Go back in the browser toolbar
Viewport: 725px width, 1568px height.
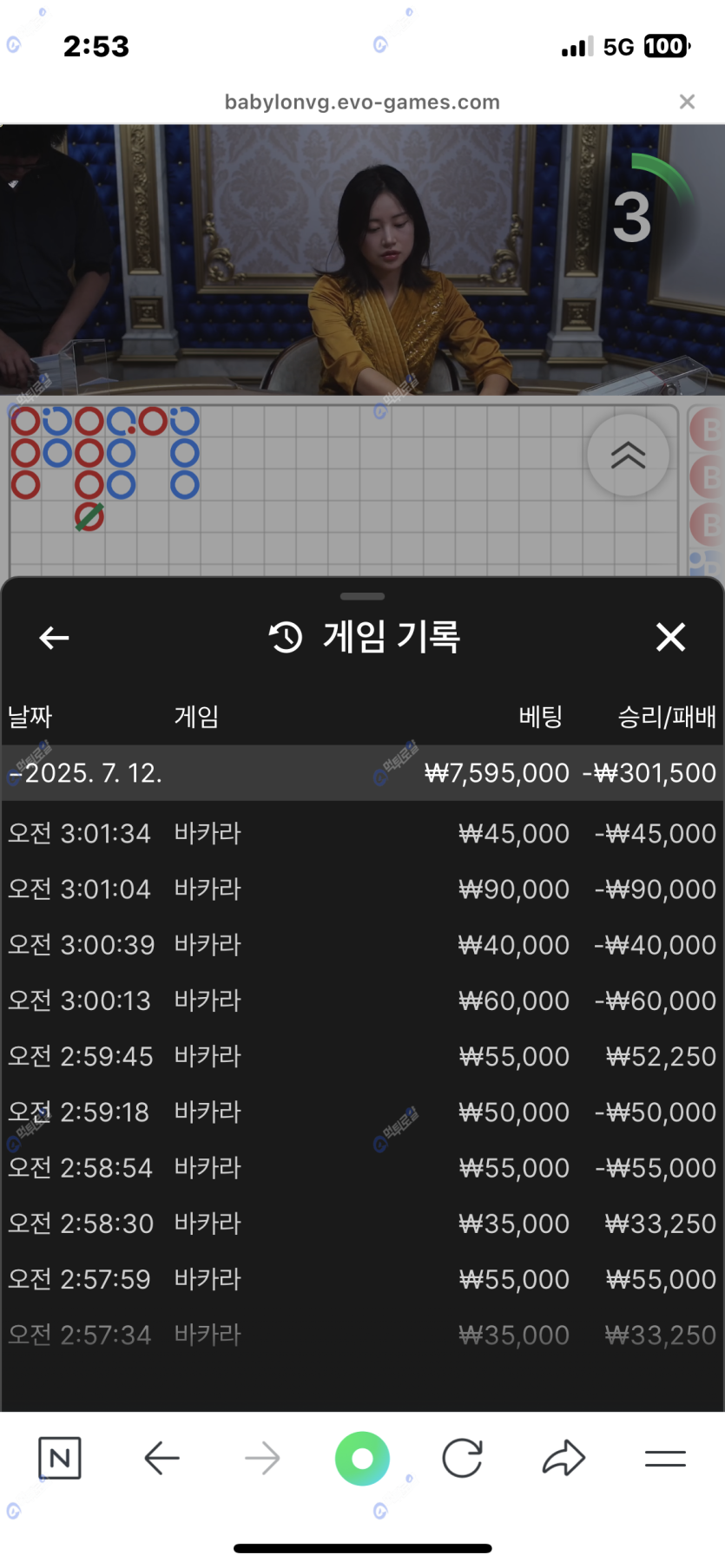tap(161, 1458)
